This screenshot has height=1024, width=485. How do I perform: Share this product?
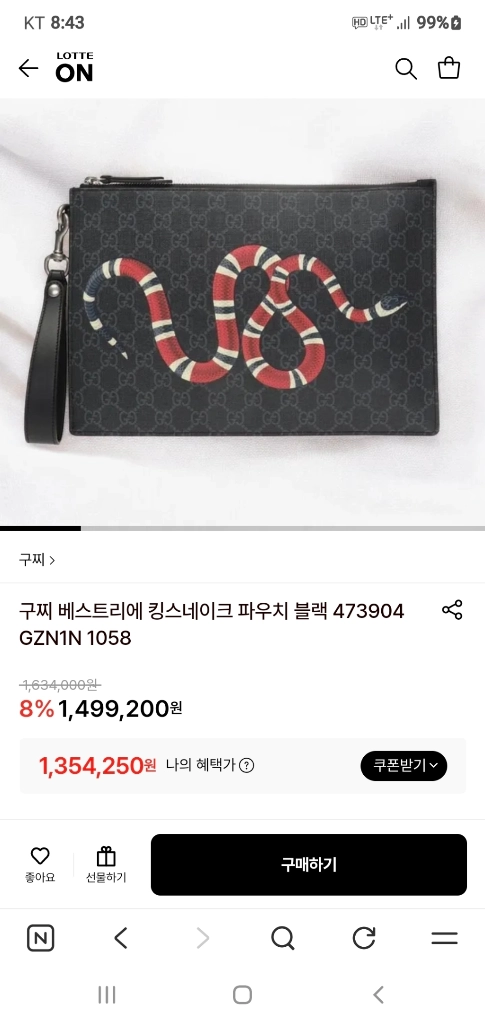(x=452, y=610)
